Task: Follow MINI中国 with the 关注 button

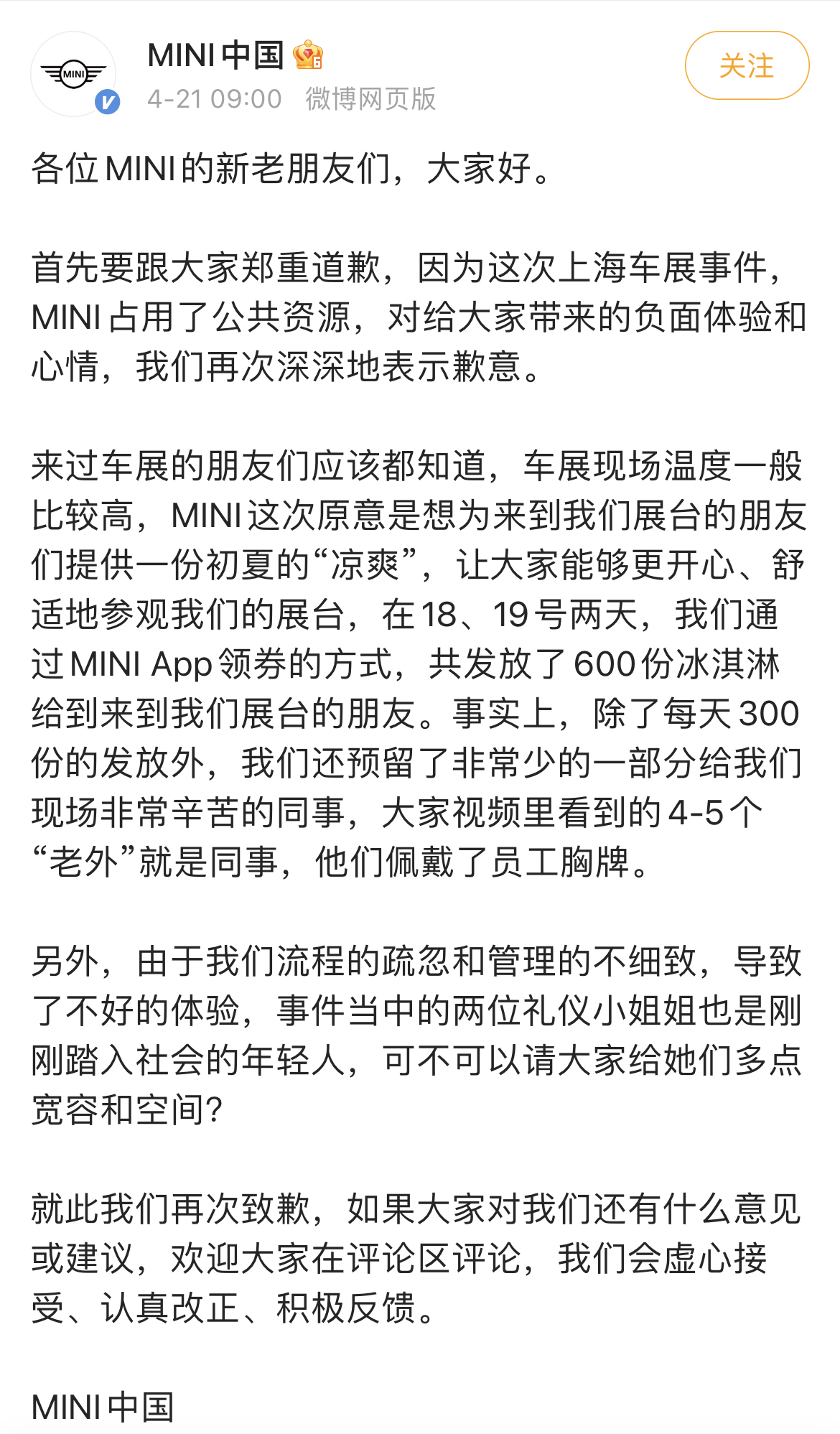Action: pos(747,65)
